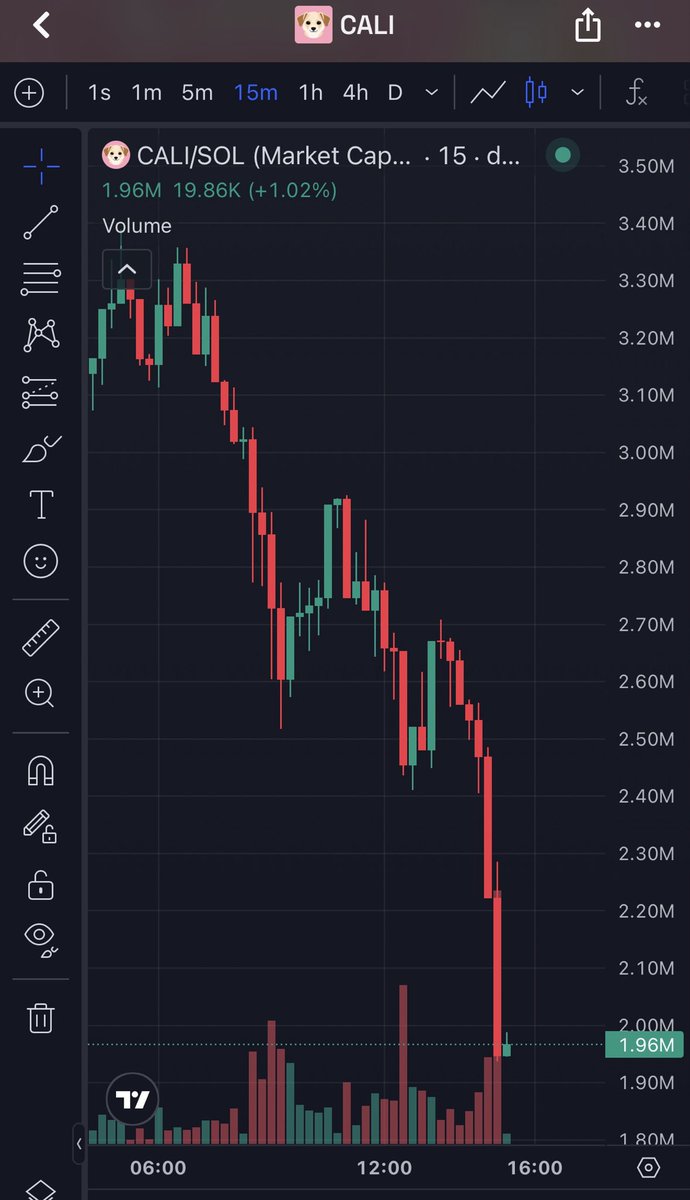690x1200 pixels.
Task: Choose the 4h timeframe
Action: tap(355, 93)
